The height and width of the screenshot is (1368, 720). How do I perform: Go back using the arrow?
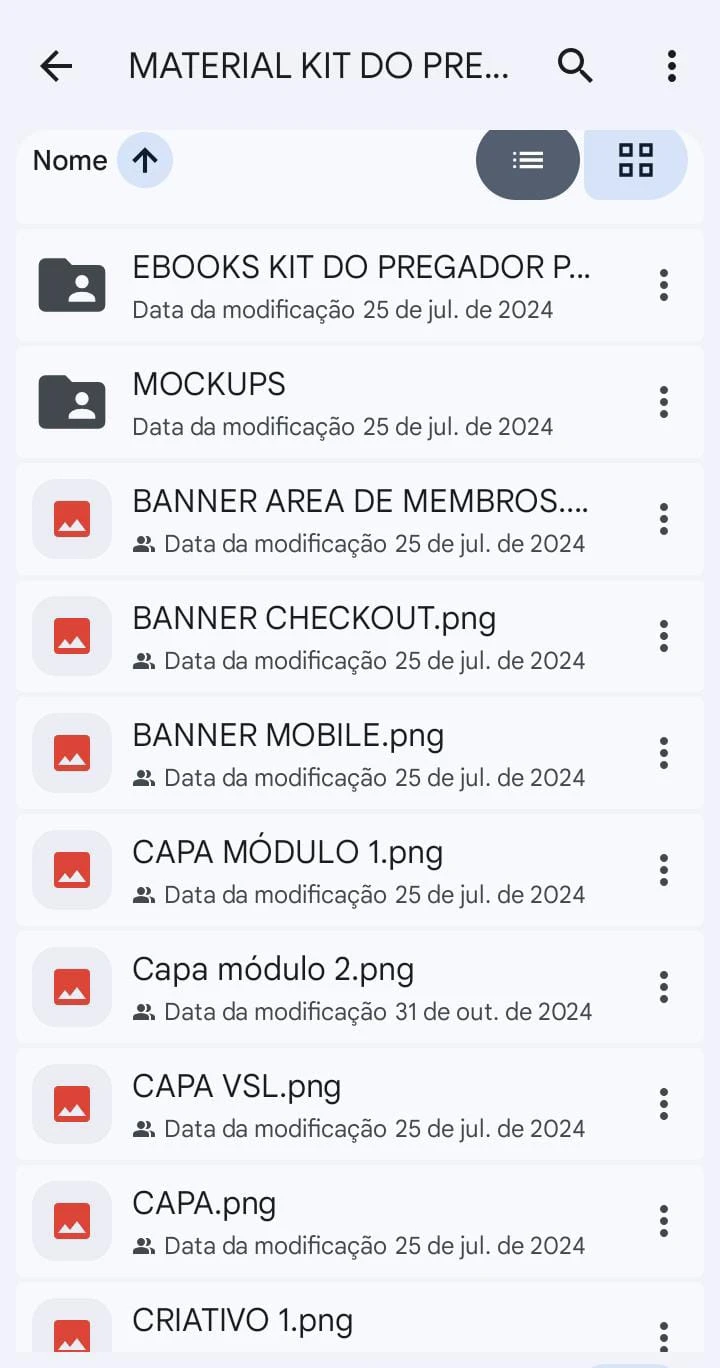coord(56,66)
